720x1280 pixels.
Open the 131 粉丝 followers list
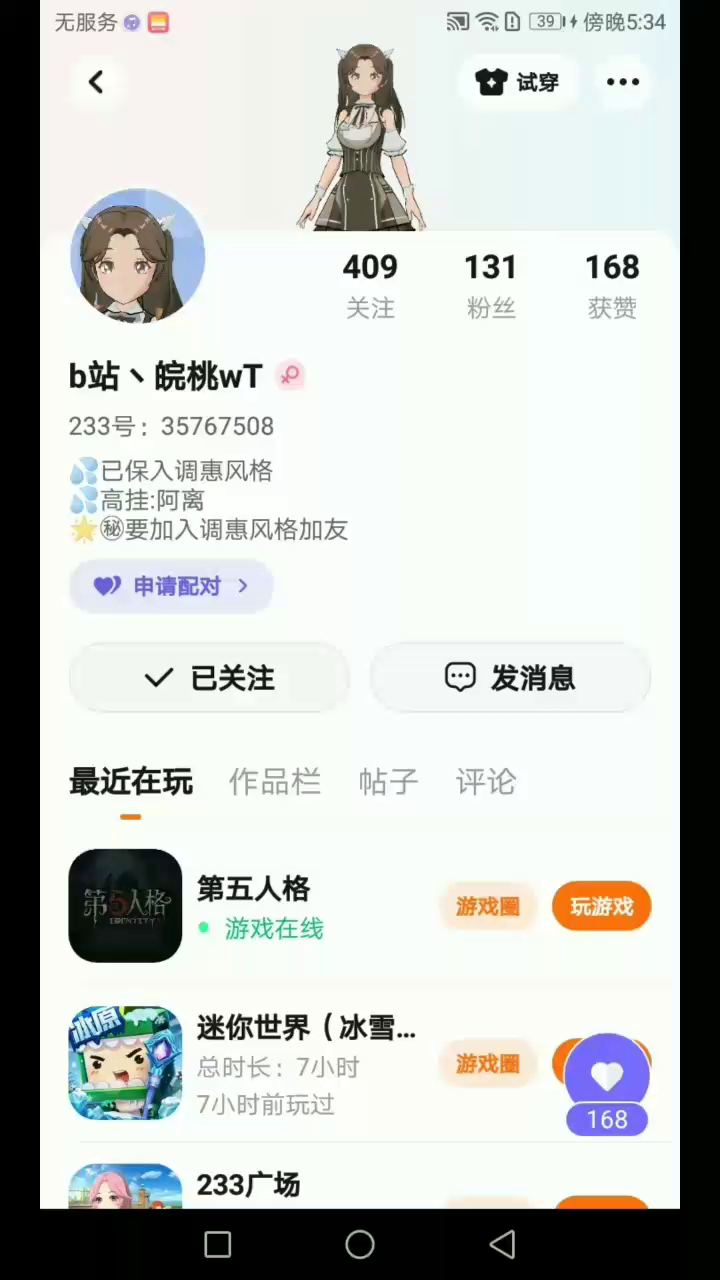[490, 284]
